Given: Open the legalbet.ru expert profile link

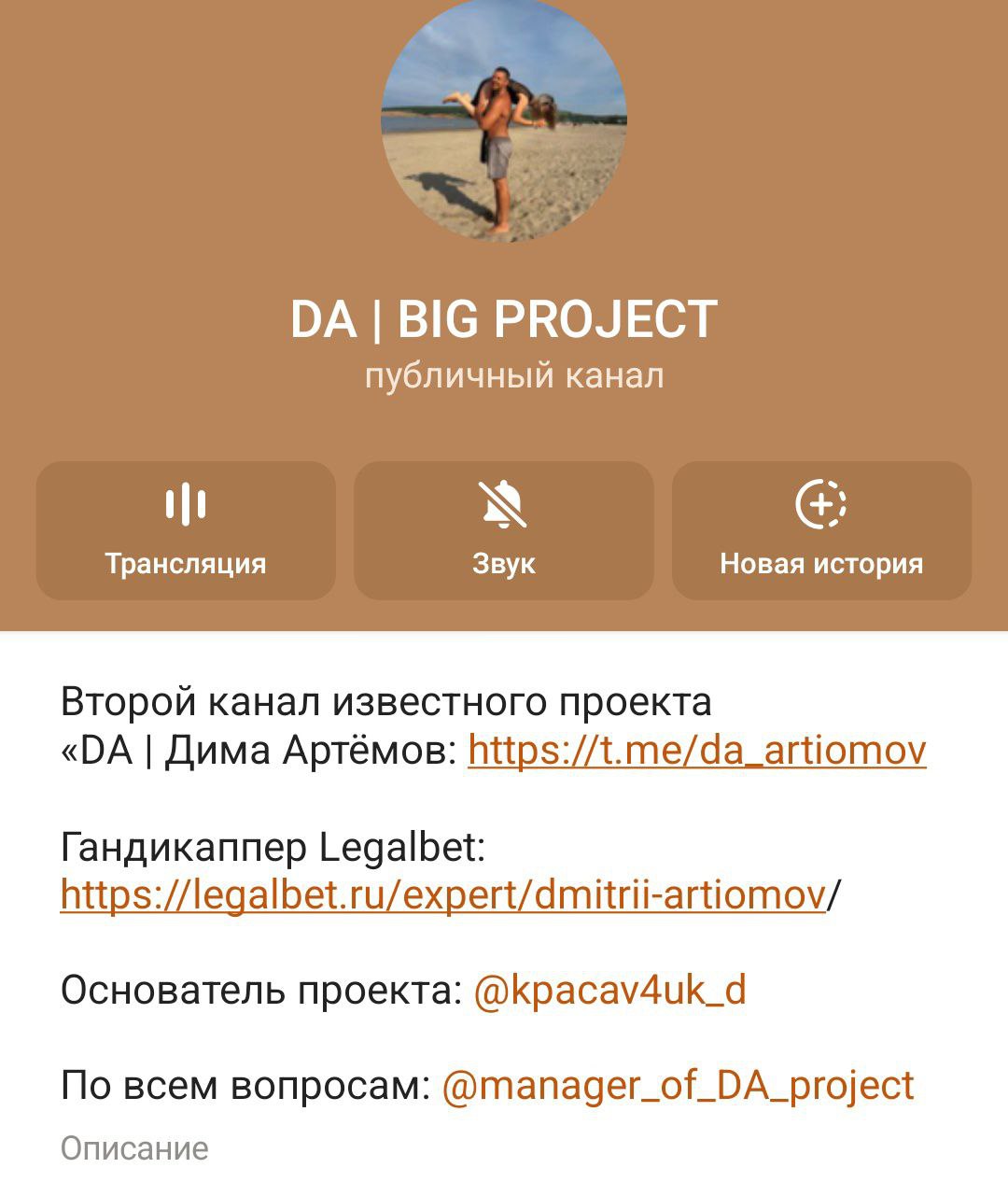Looking at the screenshot, I should pos(442,894).
